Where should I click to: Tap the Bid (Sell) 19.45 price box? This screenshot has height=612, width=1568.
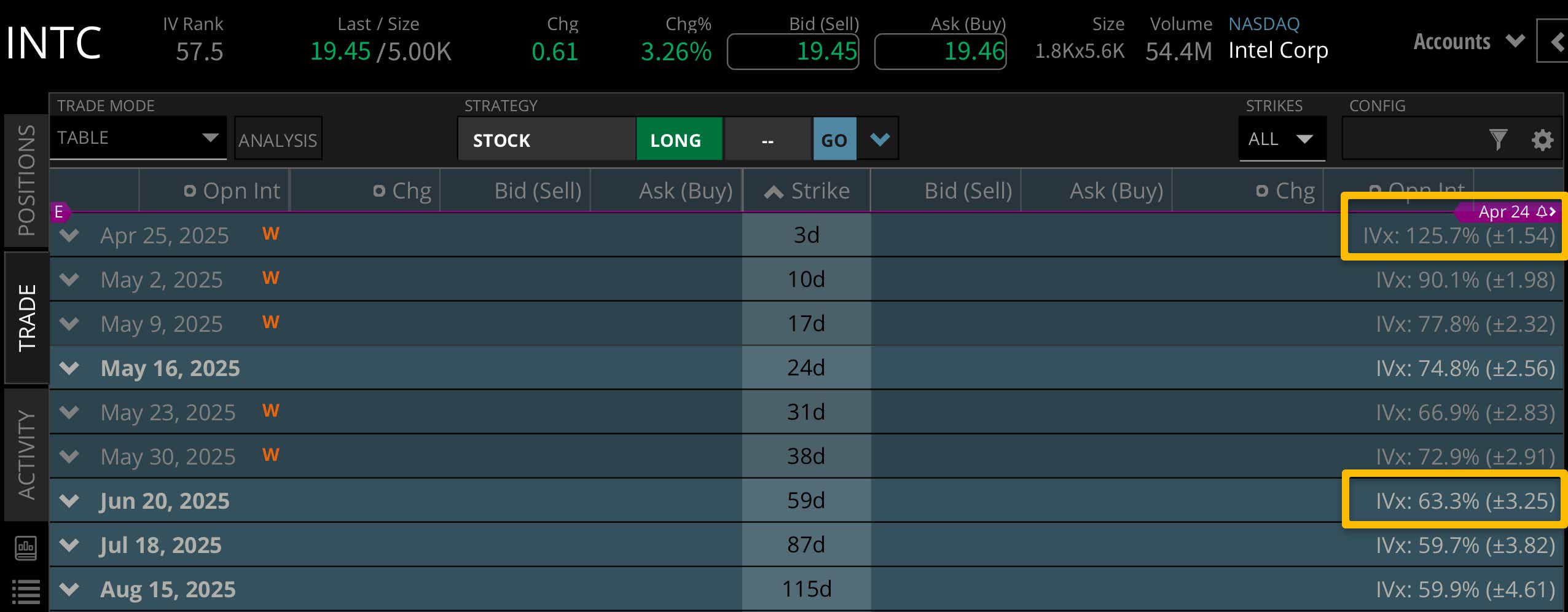tap(793, 52)
